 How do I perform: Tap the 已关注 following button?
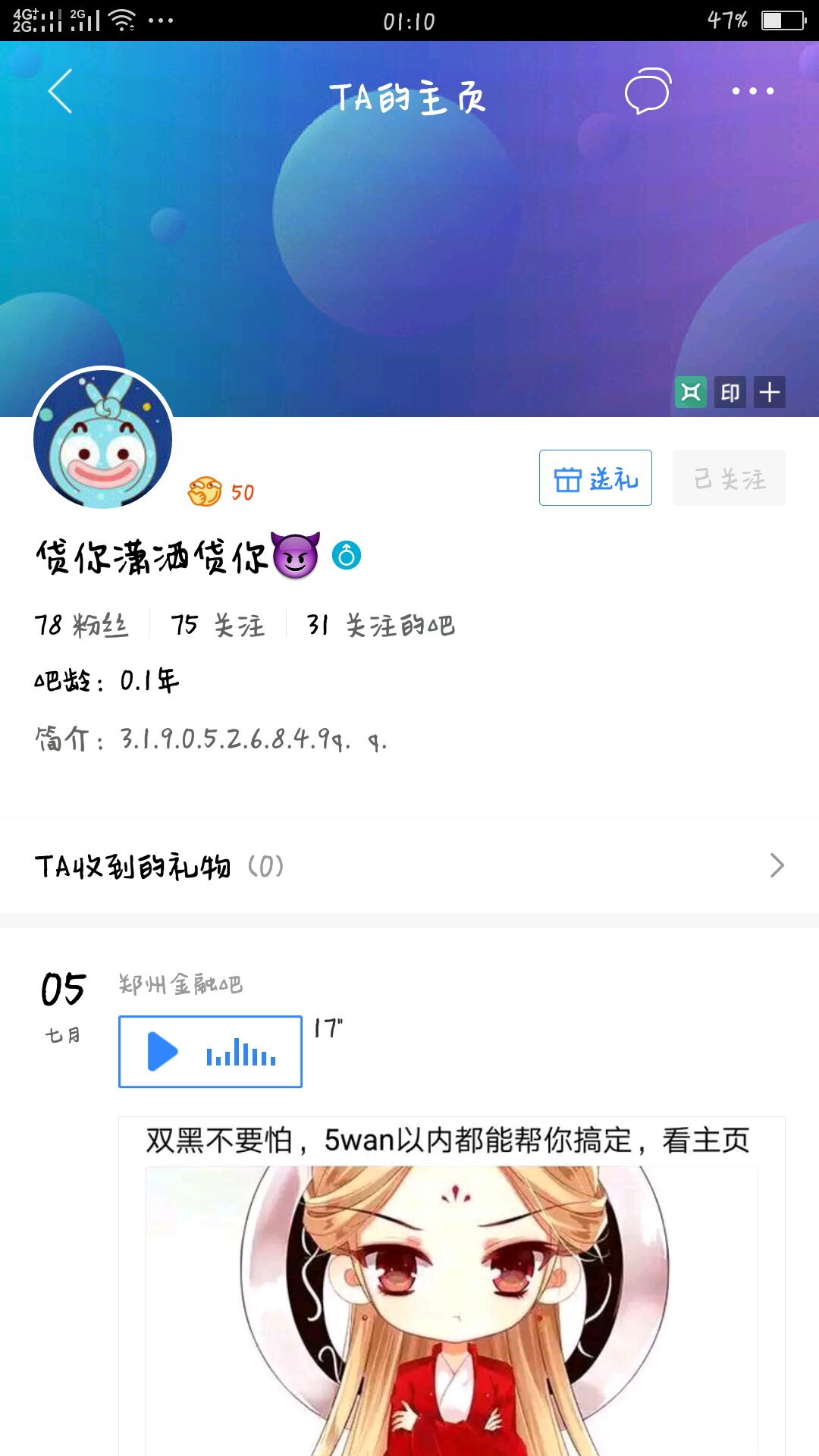(729, 478)
